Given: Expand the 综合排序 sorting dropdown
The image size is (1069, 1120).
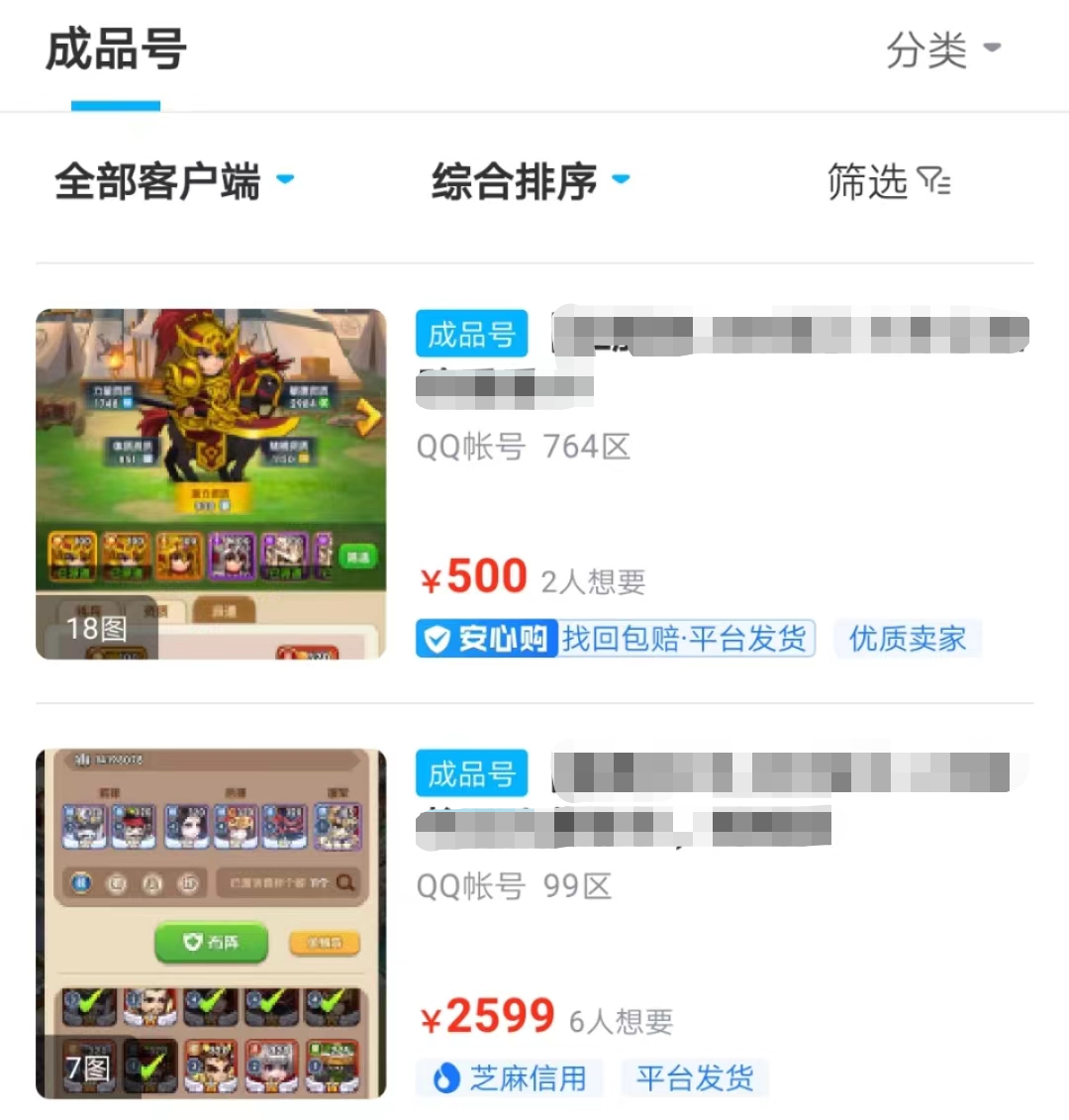Looking at the screenshot, I should point(530,181).
